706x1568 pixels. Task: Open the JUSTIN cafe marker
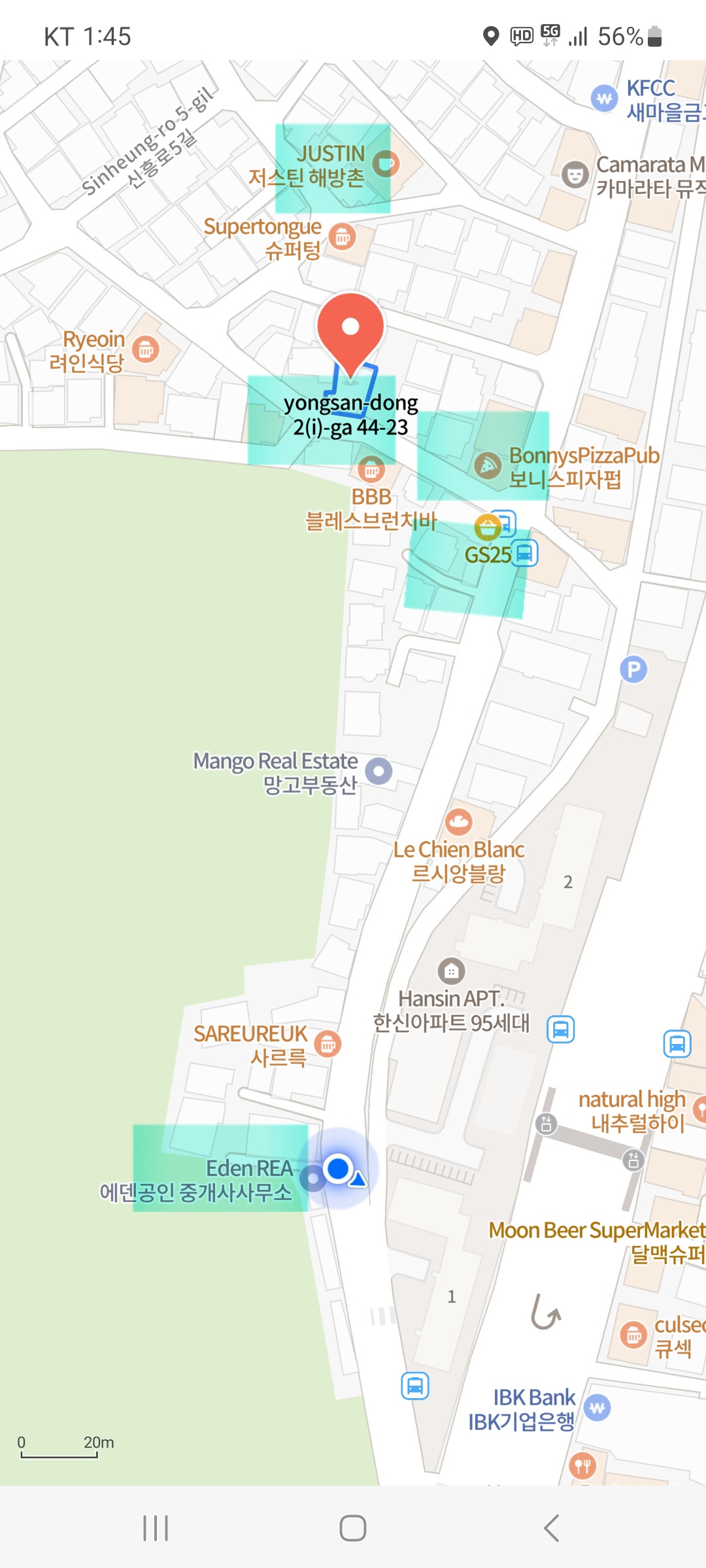pyautogui.click(x=386, y=163)
